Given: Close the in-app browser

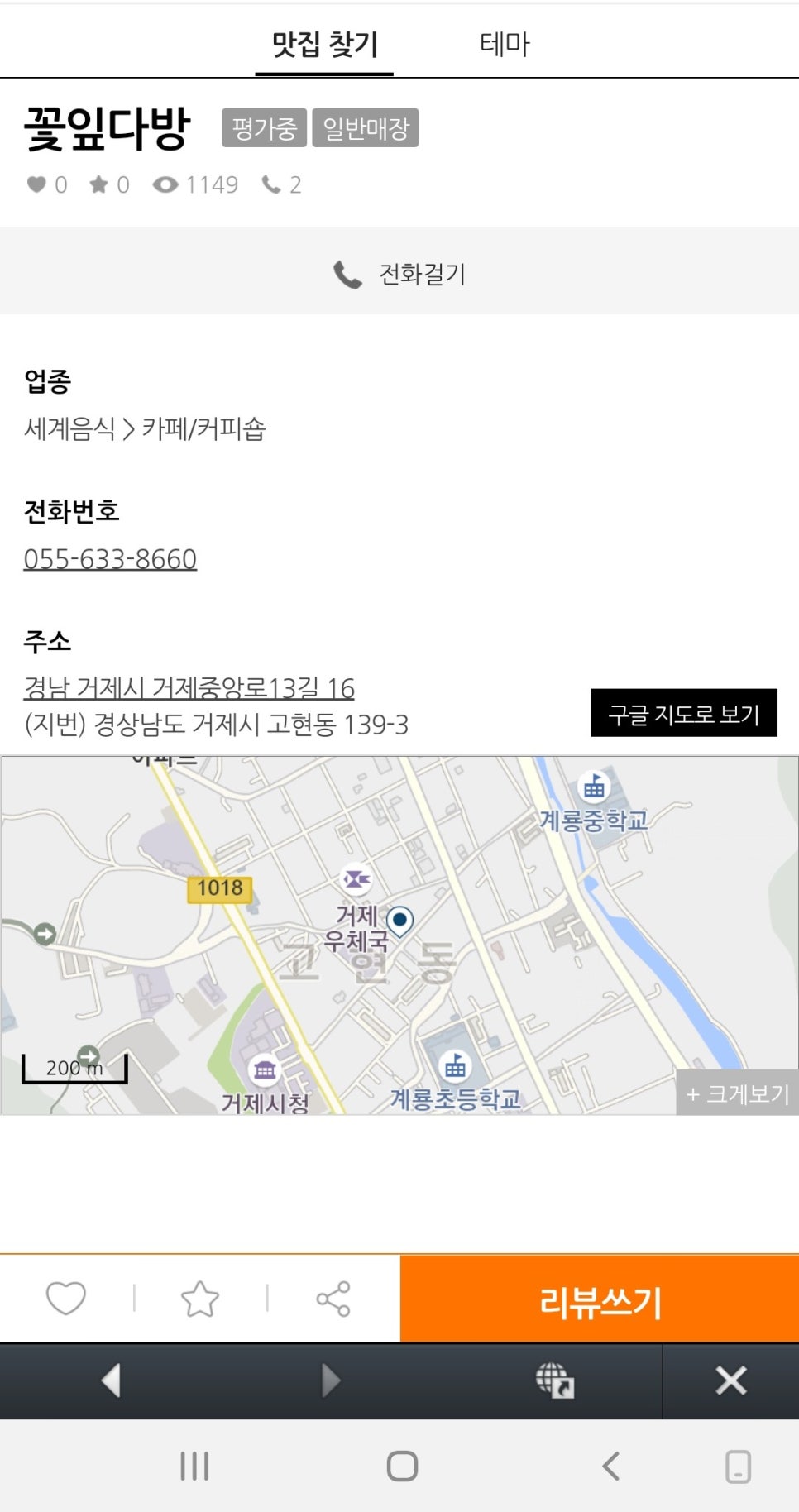Looking at the screenshot, I should [731, 1380].
